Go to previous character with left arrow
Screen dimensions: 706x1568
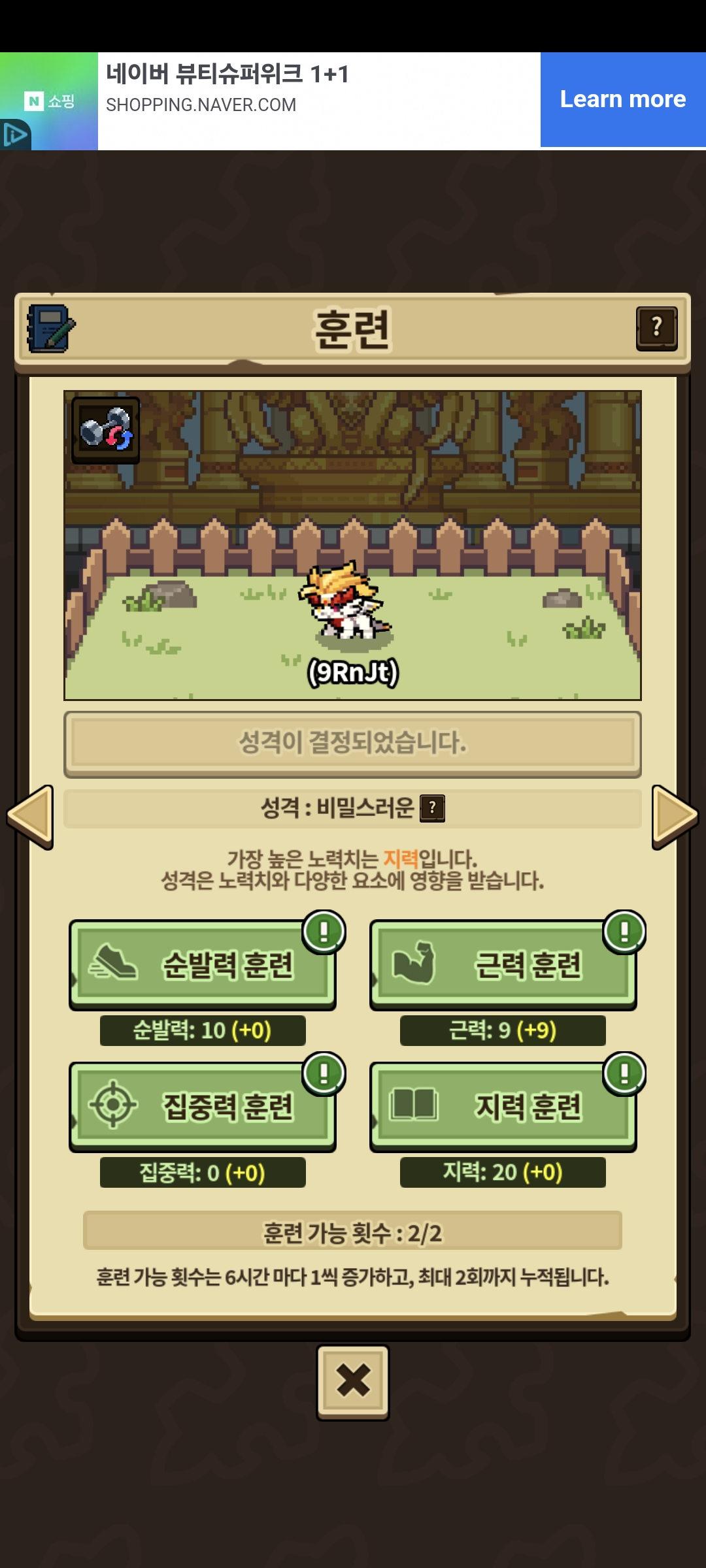[30, 817]
